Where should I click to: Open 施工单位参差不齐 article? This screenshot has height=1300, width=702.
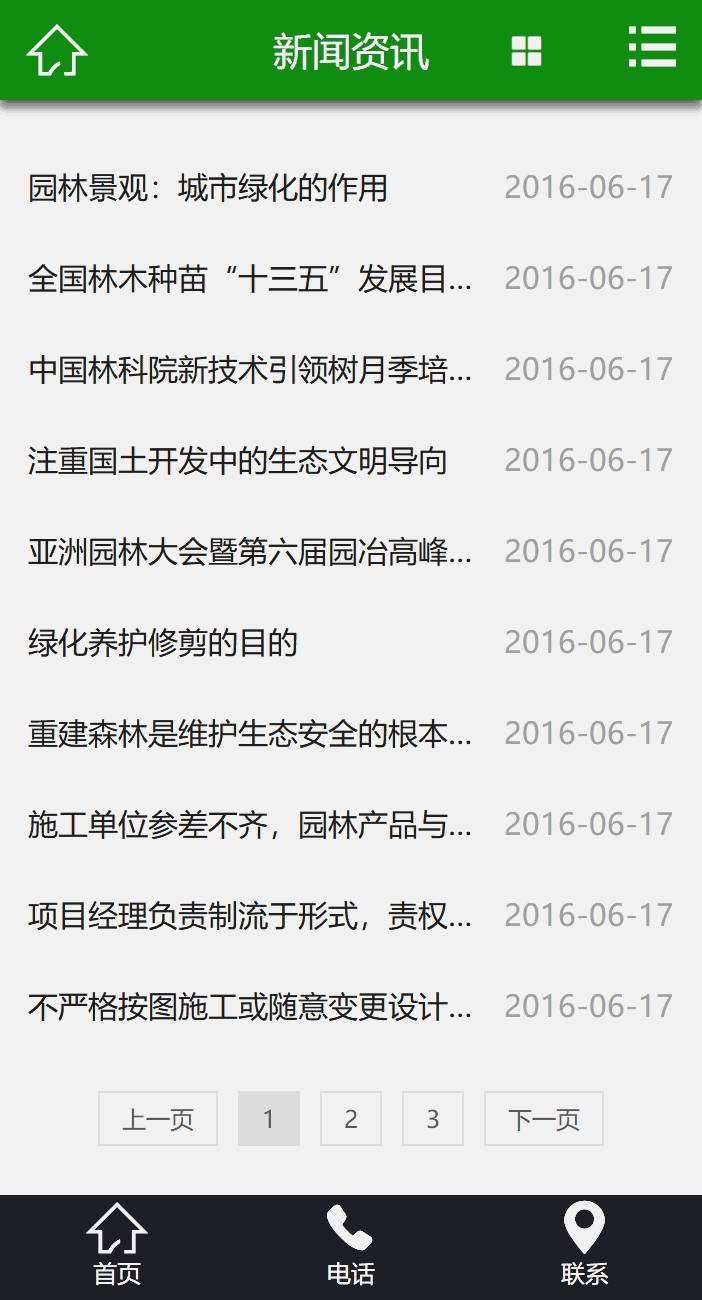click(x=250, y=825)
